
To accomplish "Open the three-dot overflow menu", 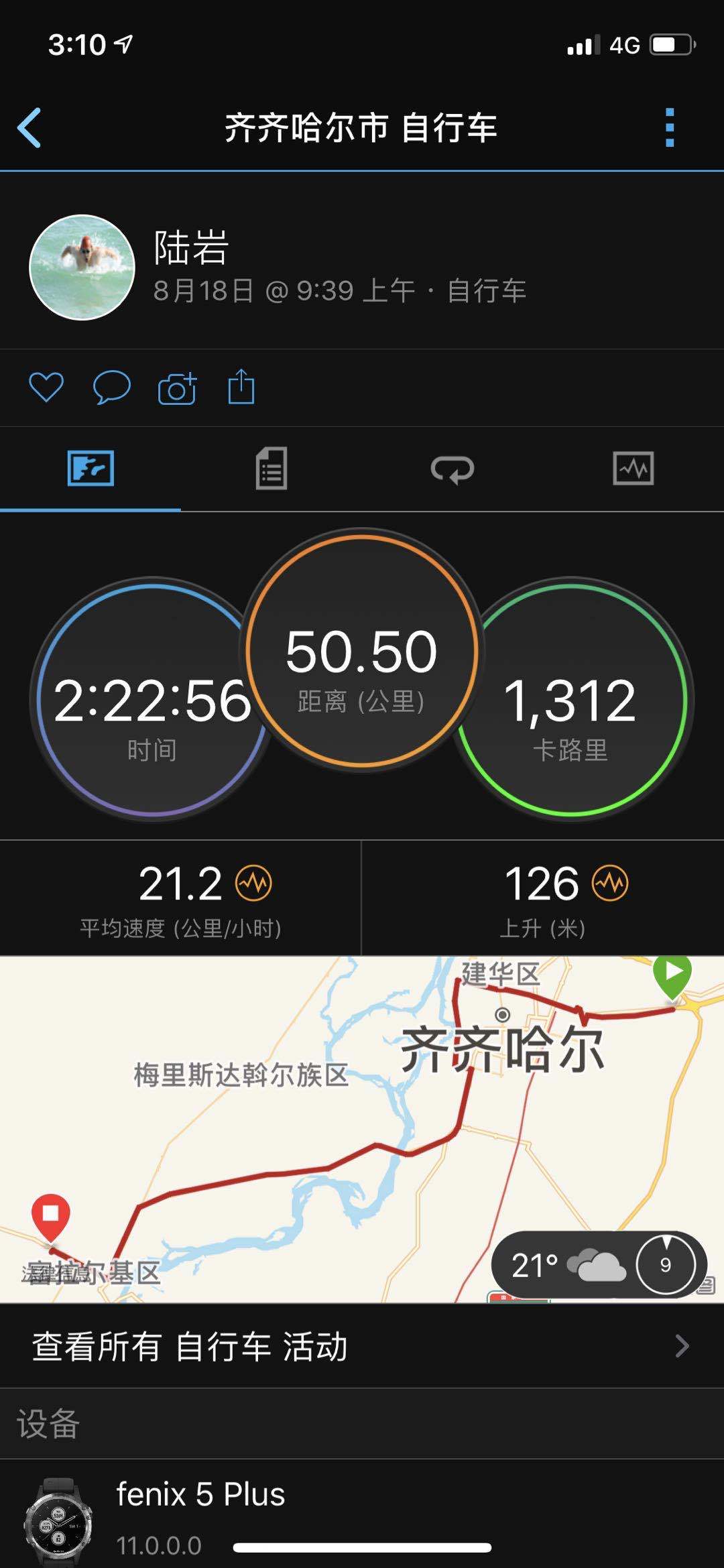I will [669, 127].
